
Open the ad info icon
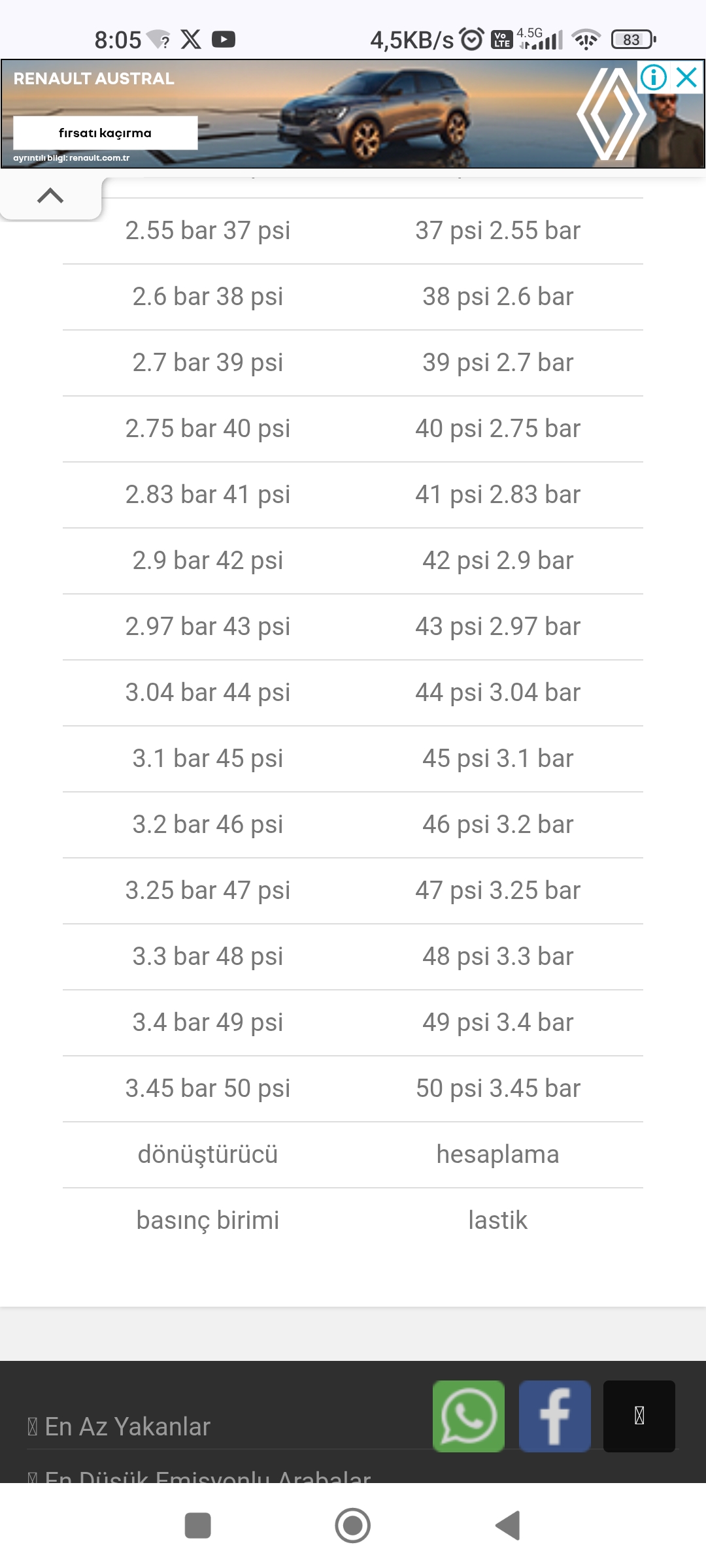(x=653, y=78)
